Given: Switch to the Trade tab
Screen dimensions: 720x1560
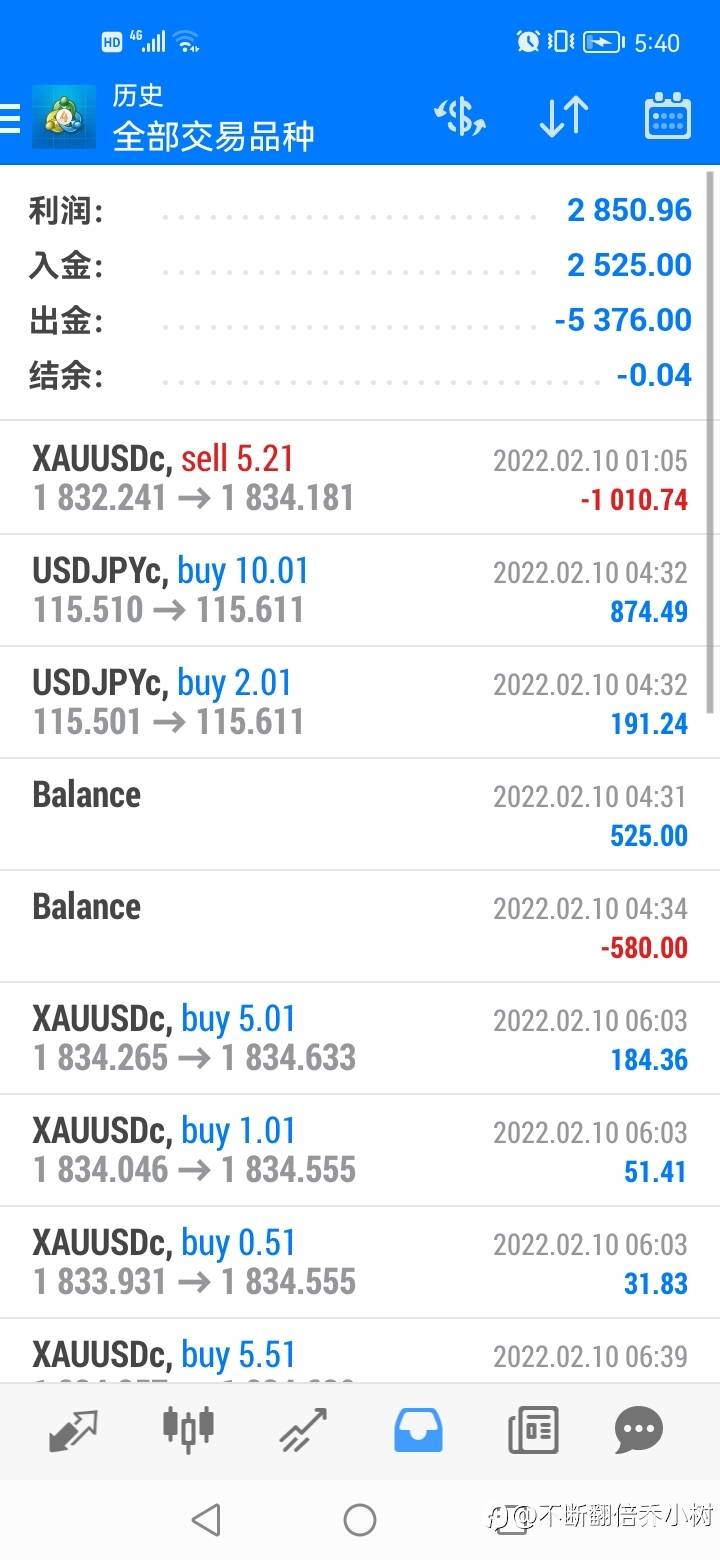Looking at the screenshot, I should click(303, 1430).
